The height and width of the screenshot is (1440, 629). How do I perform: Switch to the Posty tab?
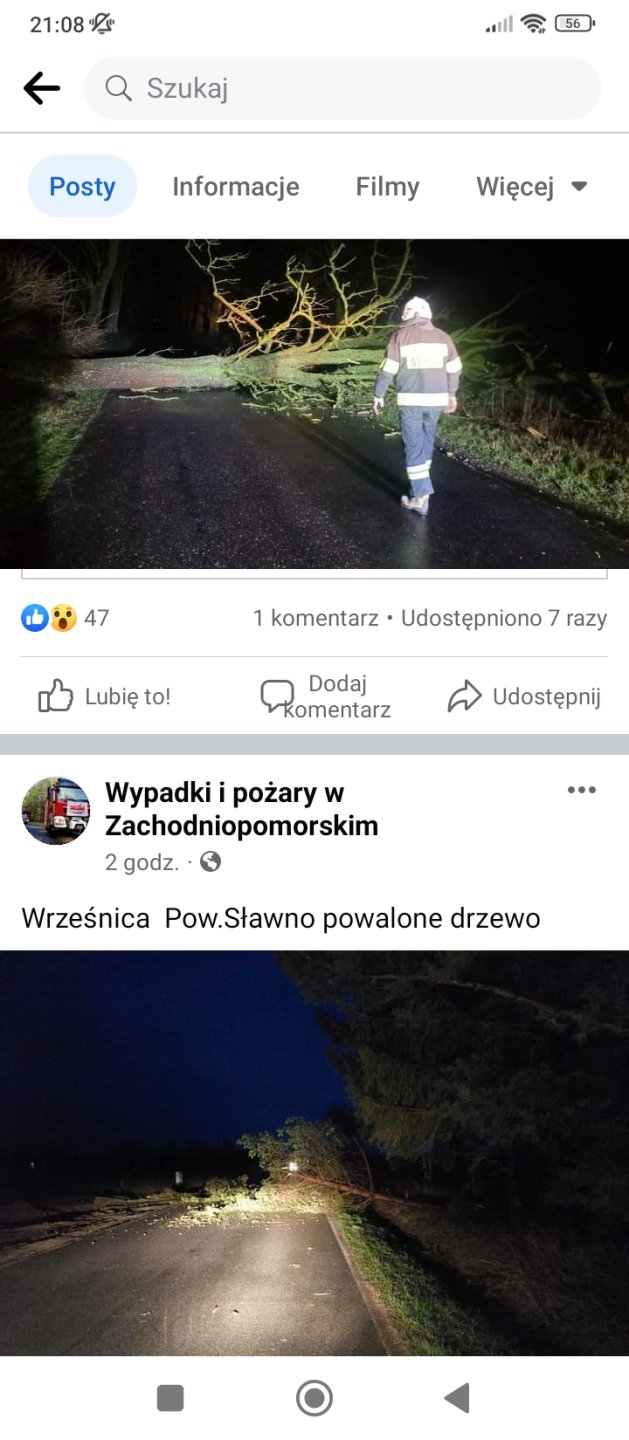click(82, 186)
